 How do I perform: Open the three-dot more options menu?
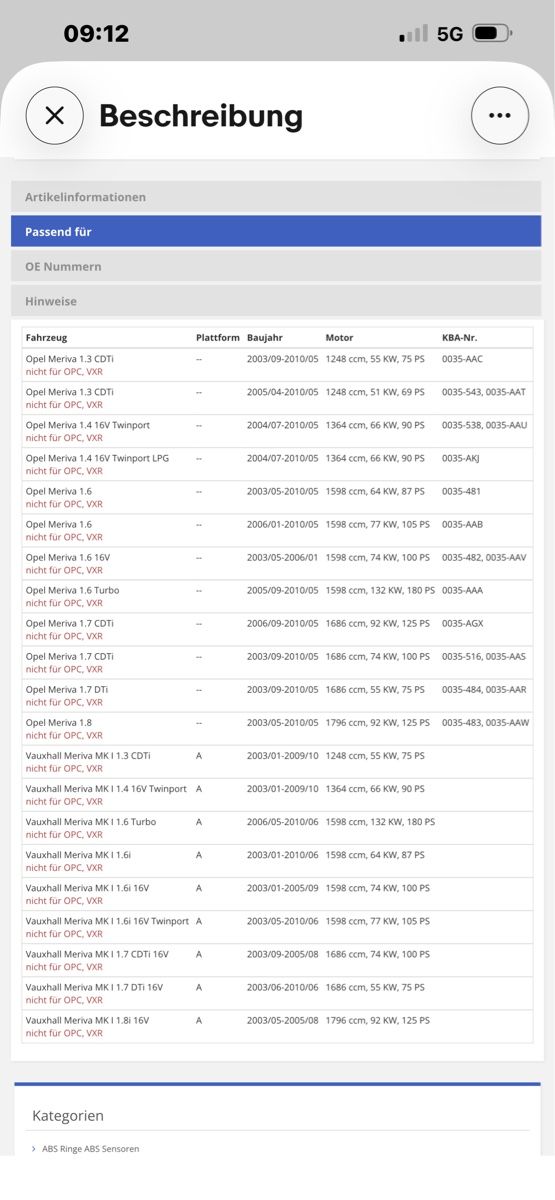(x=500, y=116)
